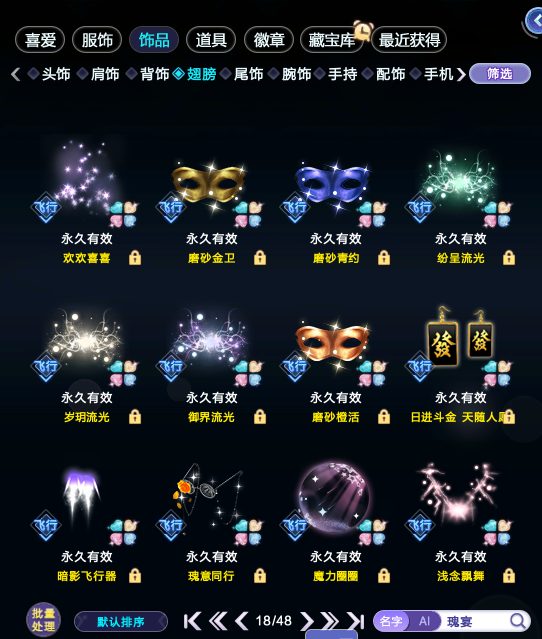Screen dimensions: 542x639
Task: Open 批量处理 batch processing
Action: point(43,620)
